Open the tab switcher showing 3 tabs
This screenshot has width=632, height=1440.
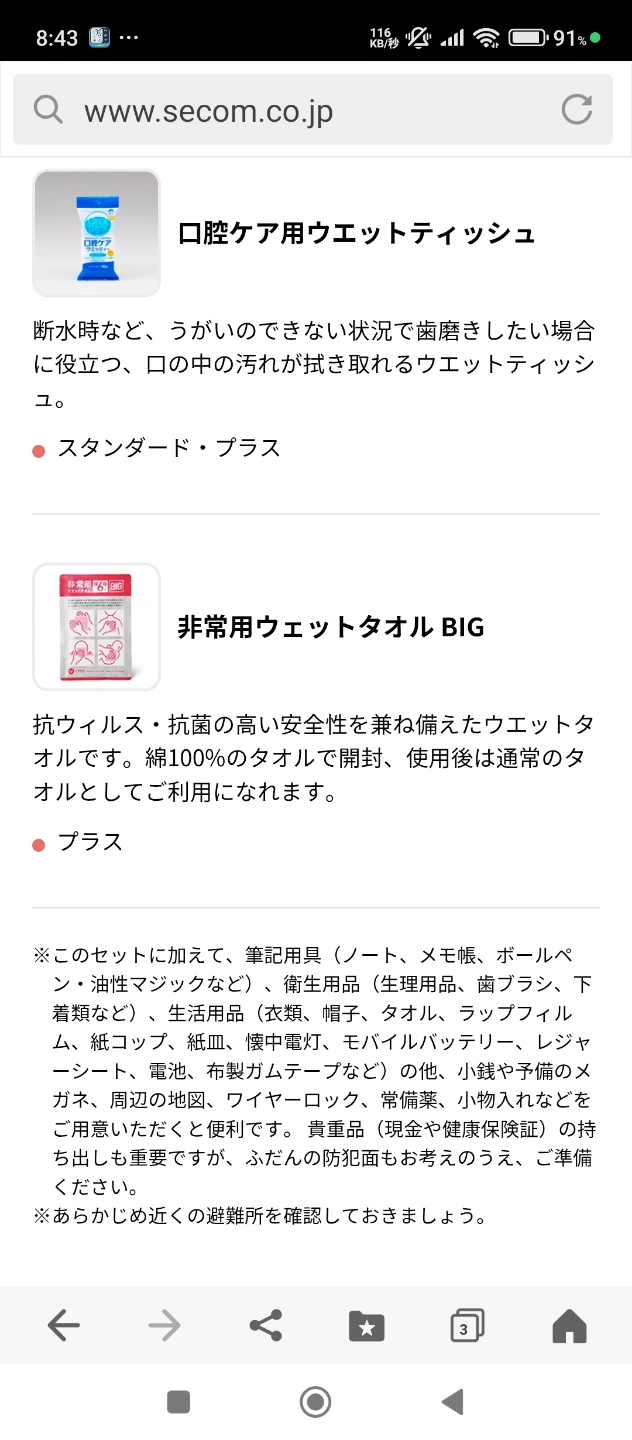(x=467, y=1327)
